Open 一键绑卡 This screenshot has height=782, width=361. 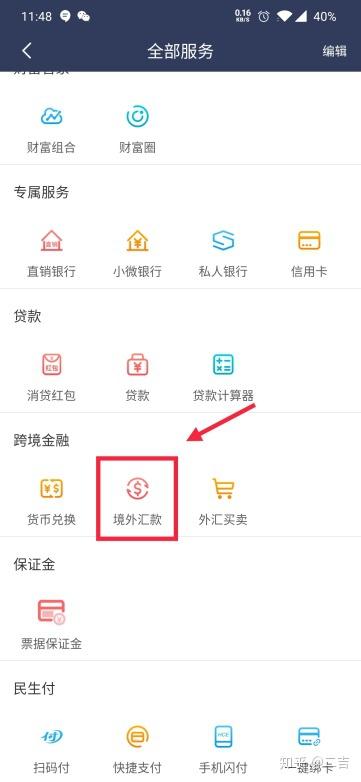[309, 750]
